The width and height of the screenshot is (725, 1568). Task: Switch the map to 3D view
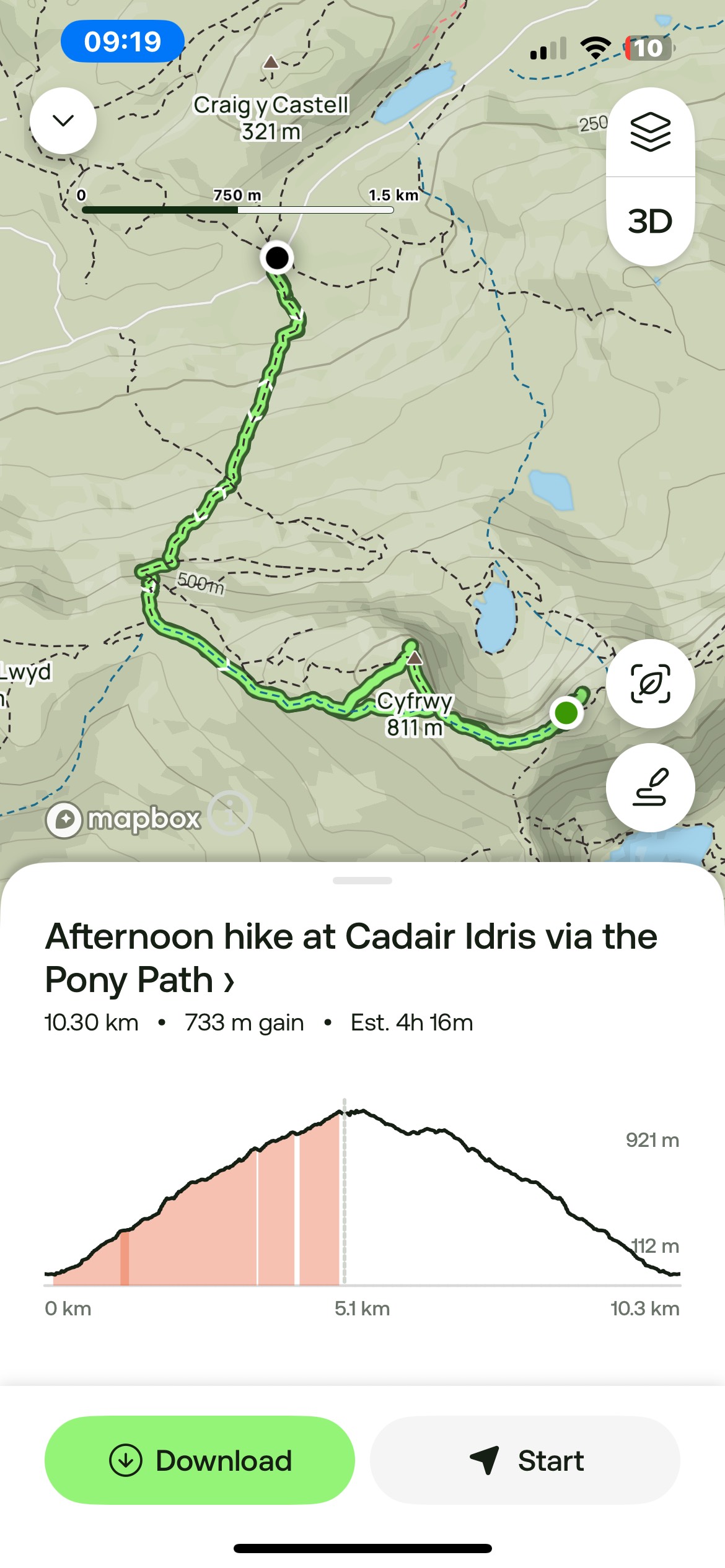pyautogui.click(x=650, y=221)
